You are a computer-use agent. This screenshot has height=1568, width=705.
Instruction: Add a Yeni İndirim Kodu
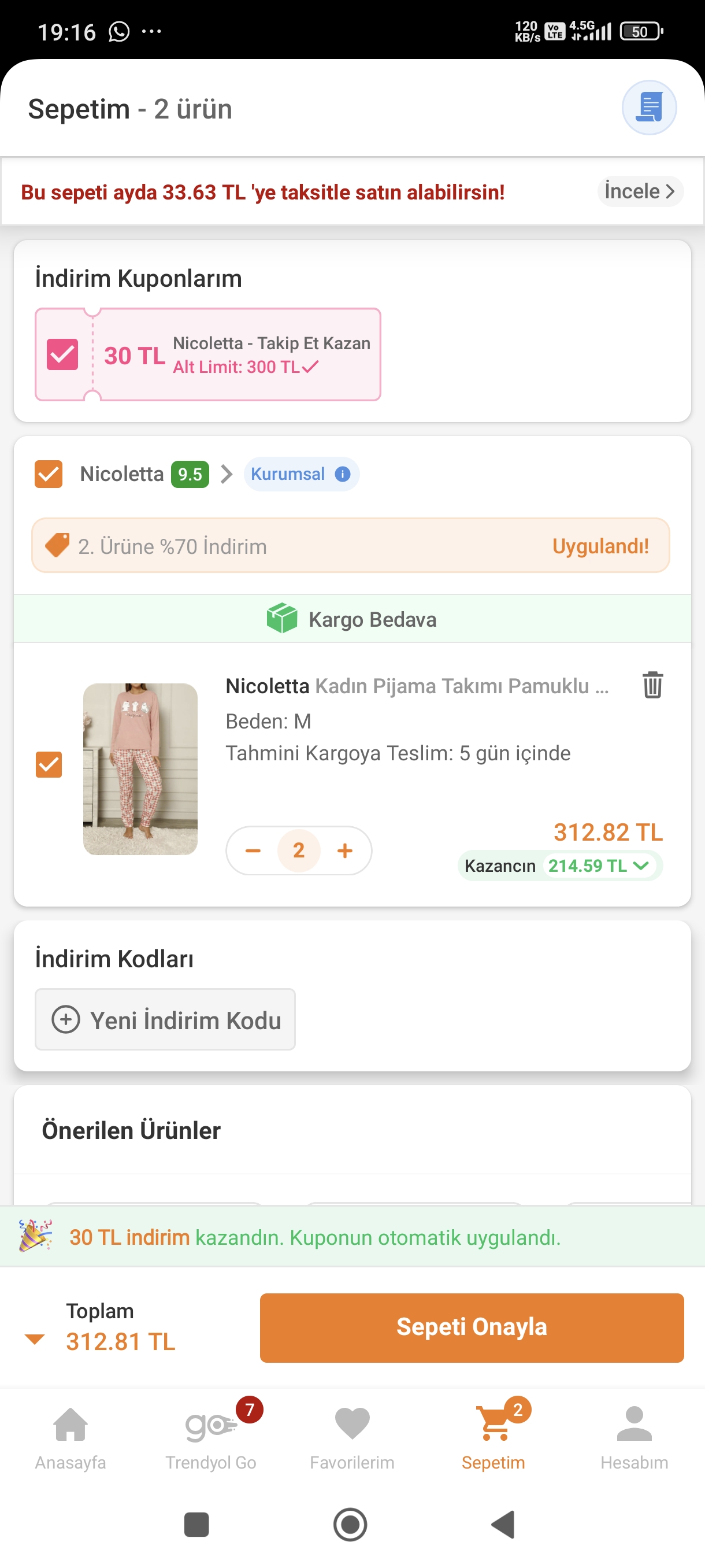tap(165, 1019)
